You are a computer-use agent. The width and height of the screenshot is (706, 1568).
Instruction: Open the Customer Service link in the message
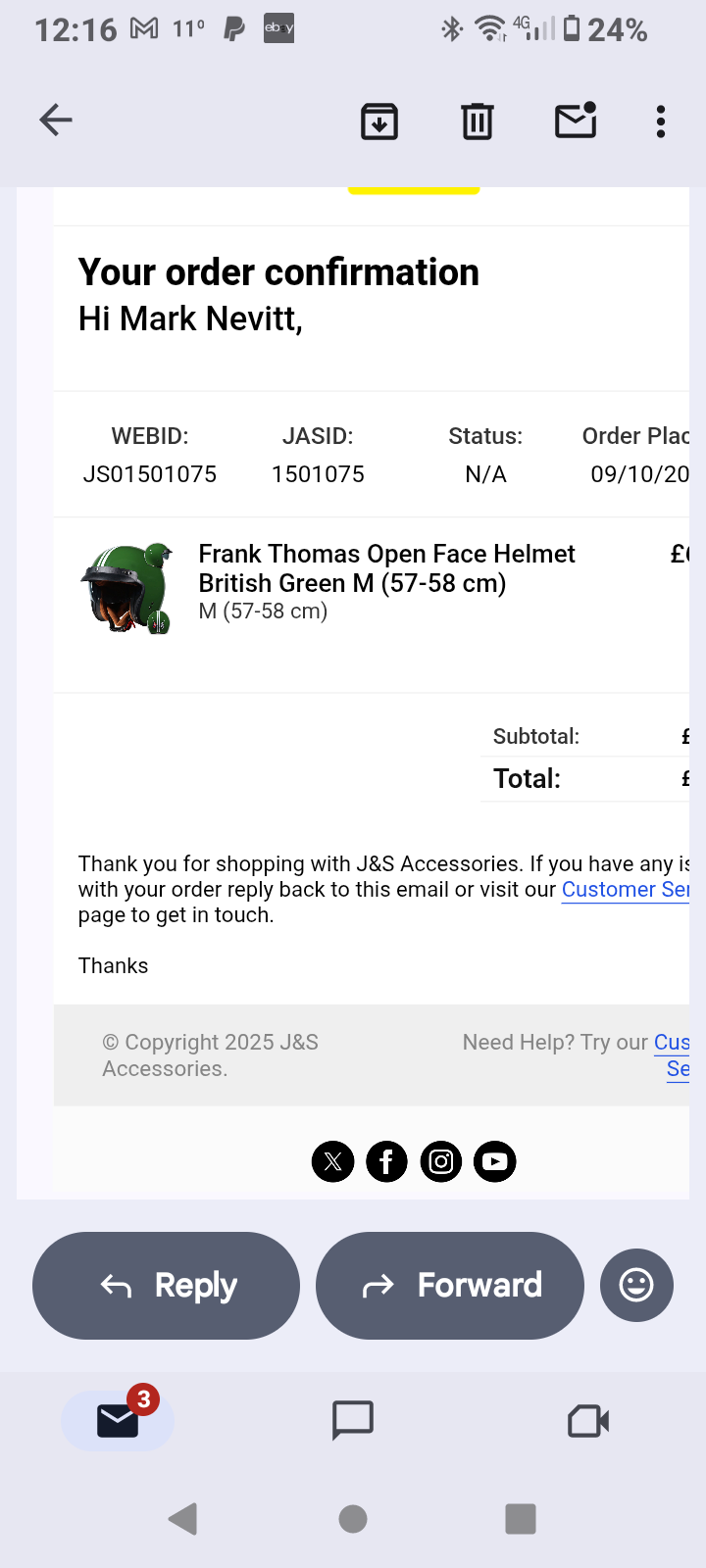625,890
